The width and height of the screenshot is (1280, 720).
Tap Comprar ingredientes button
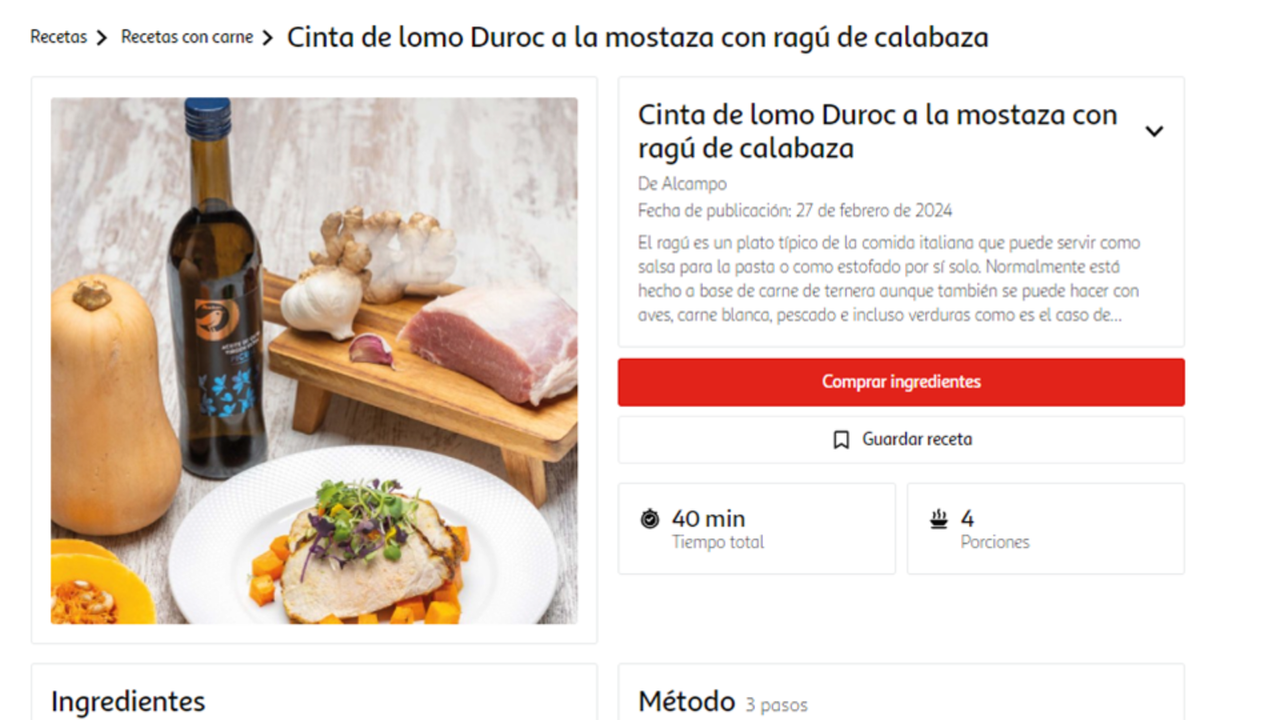[x=901, y=382]
